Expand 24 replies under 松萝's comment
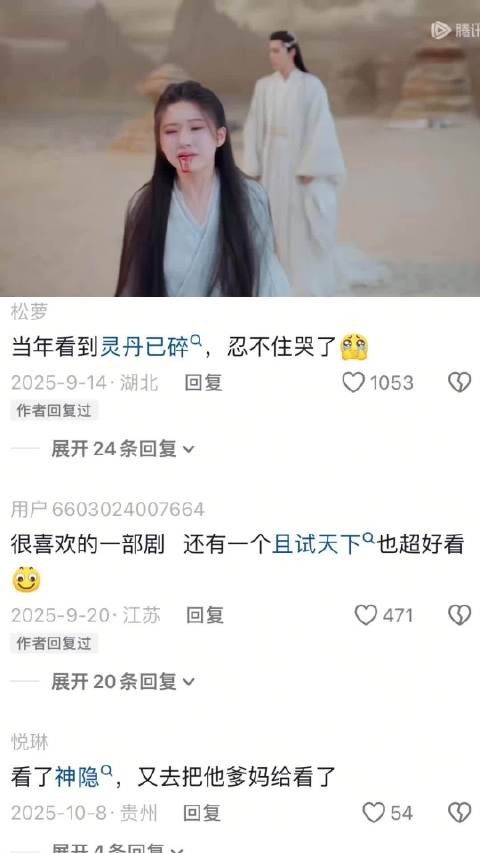 point(123,449)
